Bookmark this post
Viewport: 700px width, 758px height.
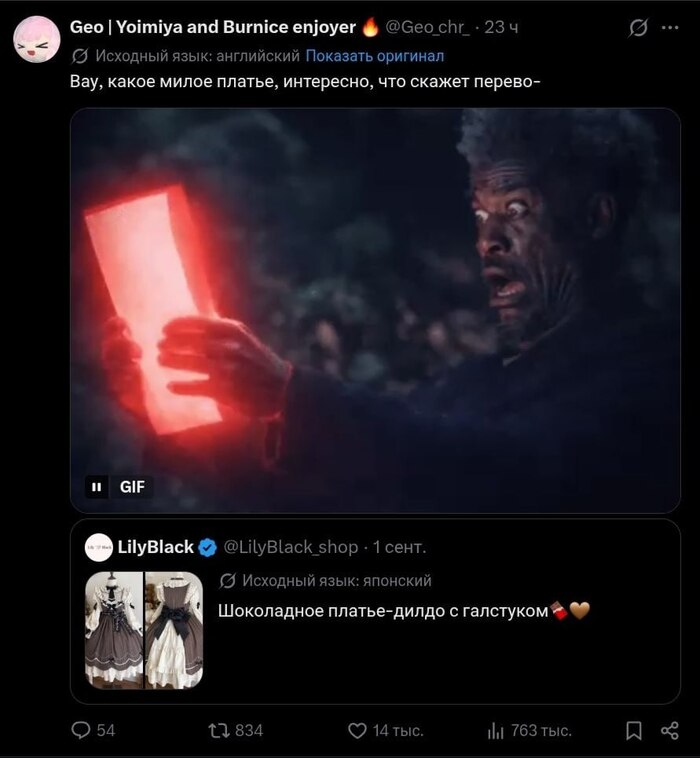(x=634, y=730)
